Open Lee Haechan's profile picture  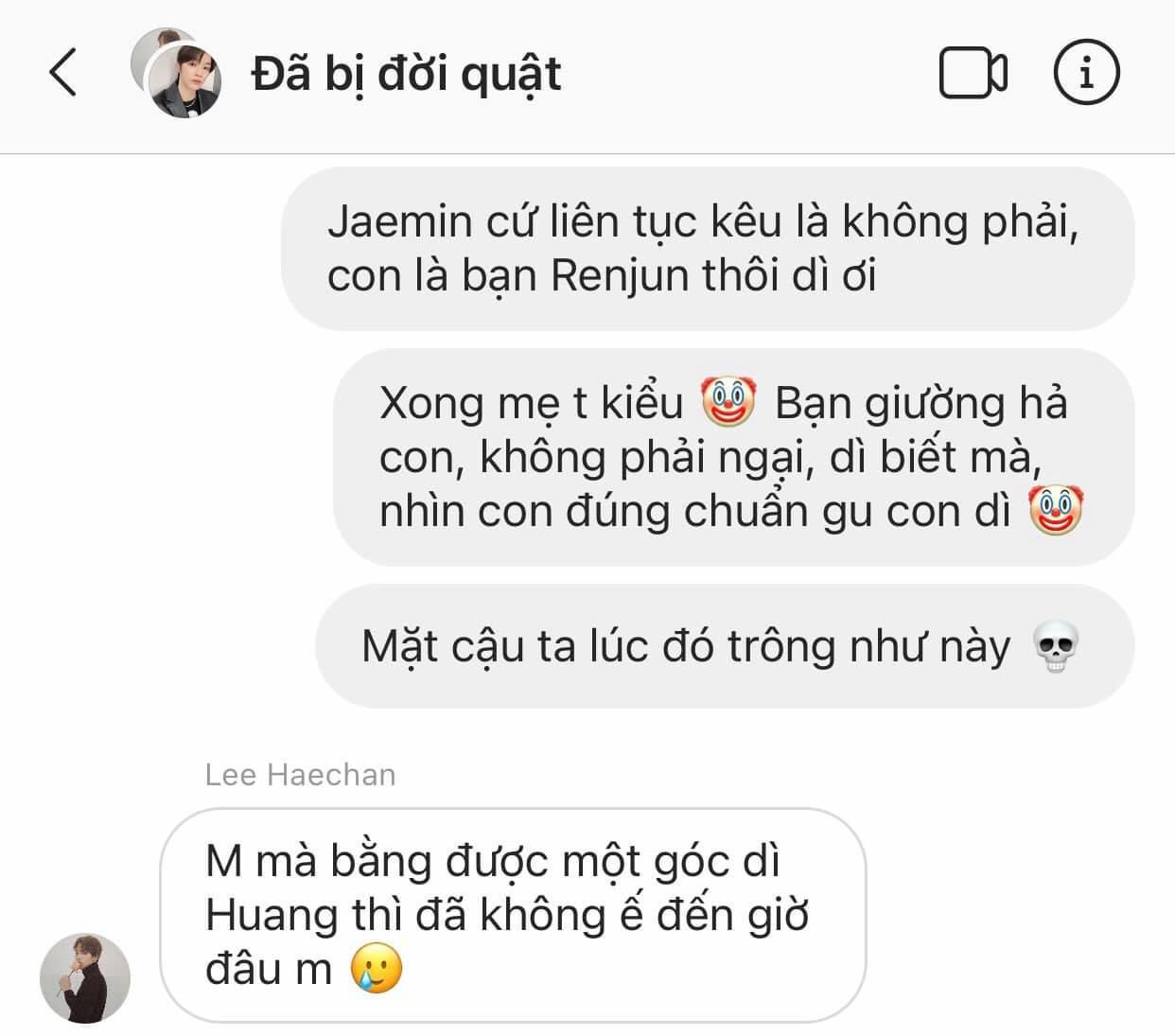tap(84, 978)
